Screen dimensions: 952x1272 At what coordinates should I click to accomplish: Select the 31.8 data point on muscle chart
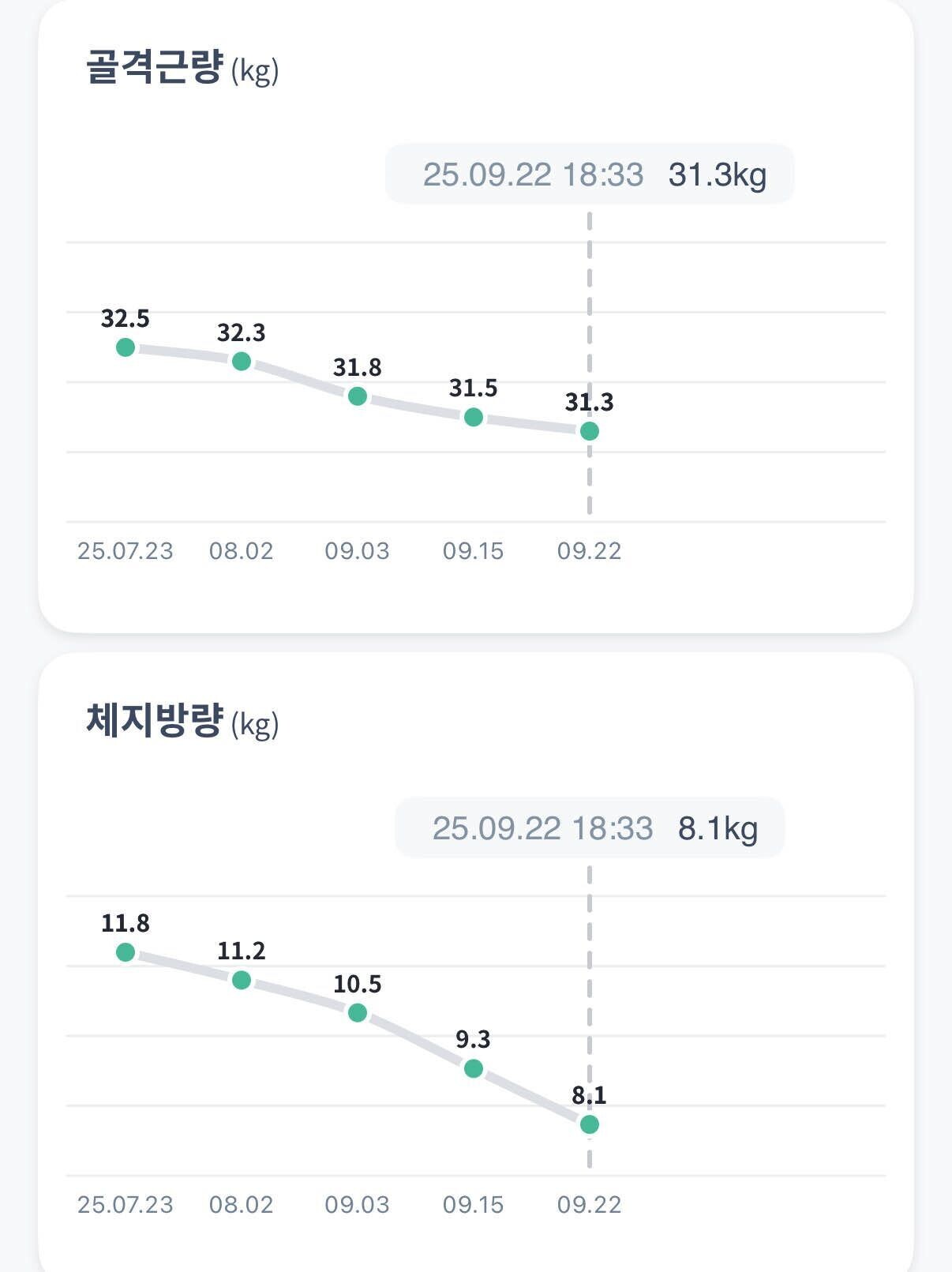coord(357,396)
